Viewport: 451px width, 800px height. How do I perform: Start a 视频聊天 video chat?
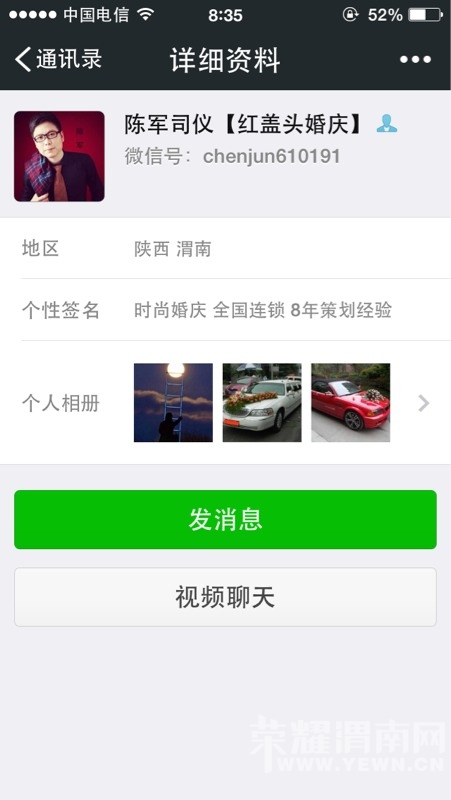pos(226,597)
